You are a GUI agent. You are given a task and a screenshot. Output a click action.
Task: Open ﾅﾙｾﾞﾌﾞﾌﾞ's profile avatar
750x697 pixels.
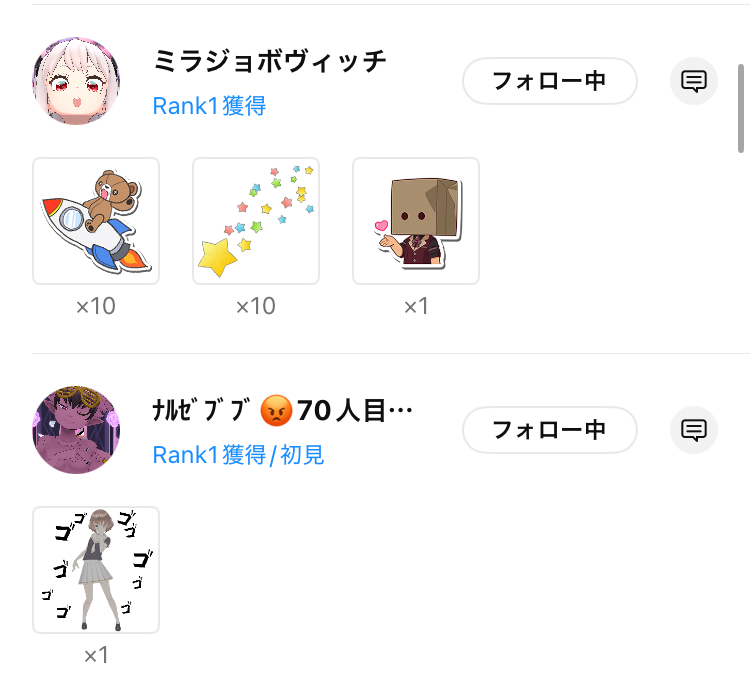click(76, 430)
